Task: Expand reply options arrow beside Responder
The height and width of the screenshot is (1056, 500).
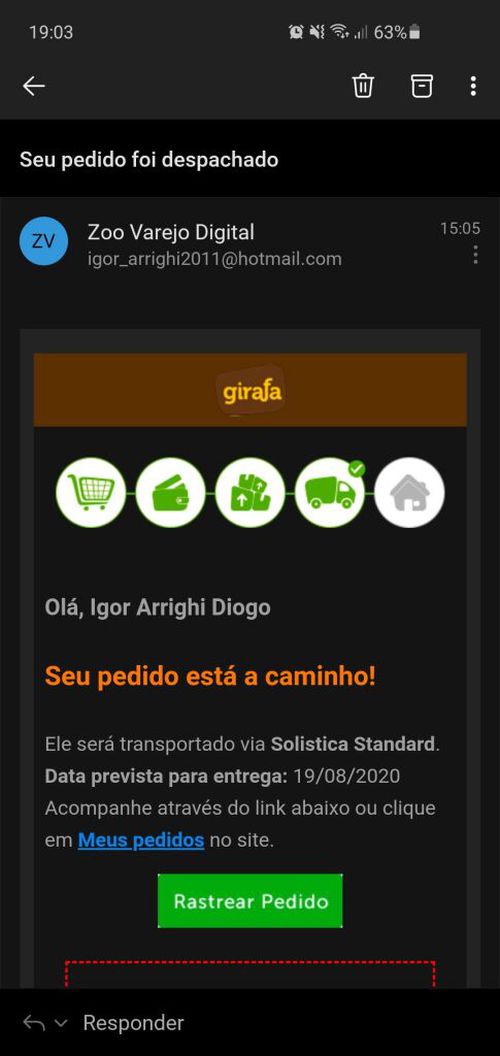Action: click(61, 1024)
